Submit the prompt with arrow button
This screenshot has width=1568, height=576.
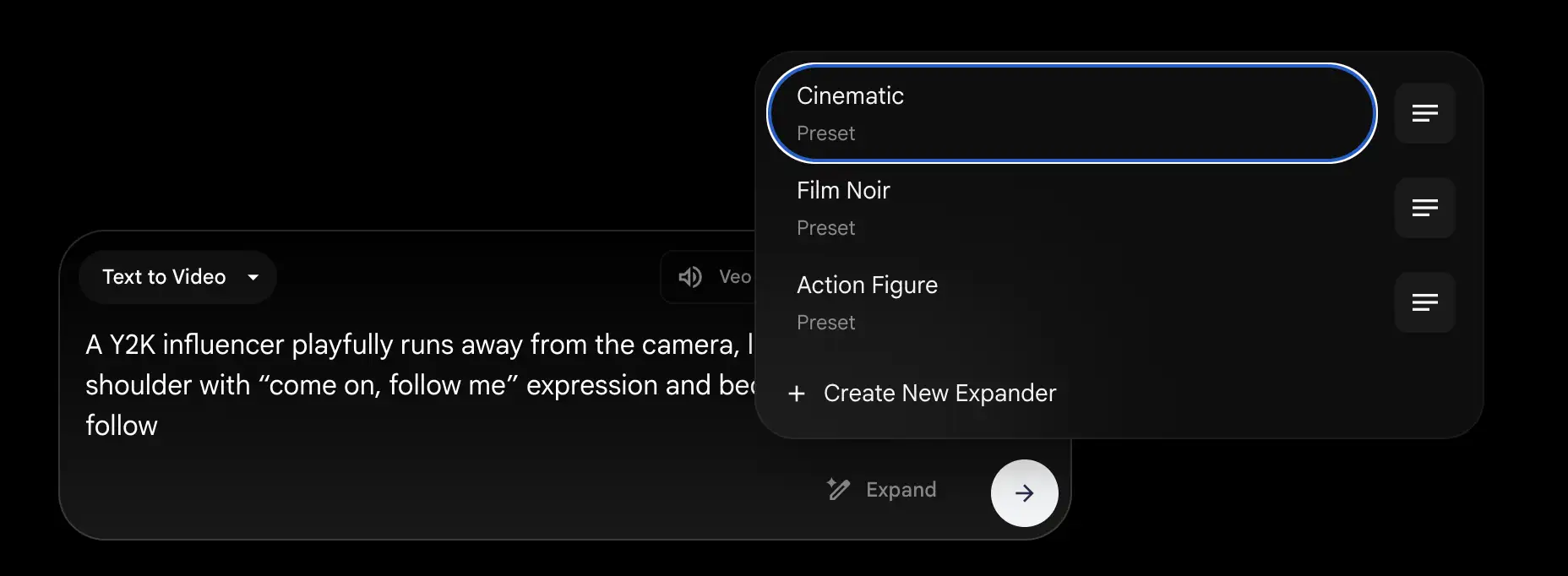pos(1024,493)
